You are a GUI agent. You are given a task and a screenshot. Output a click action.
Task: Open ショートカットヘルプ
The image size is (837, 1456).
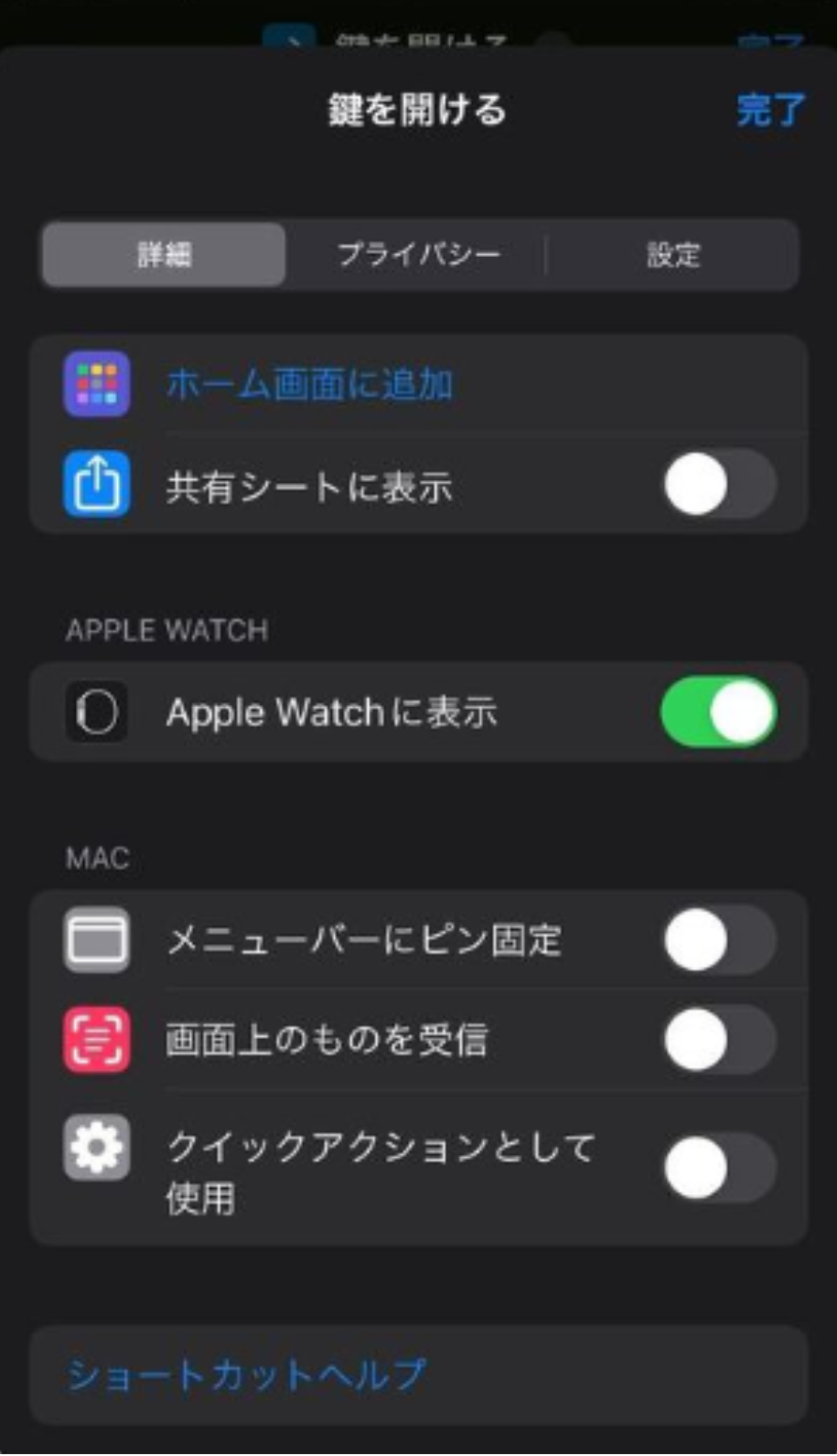click(x=247, y=1375)
